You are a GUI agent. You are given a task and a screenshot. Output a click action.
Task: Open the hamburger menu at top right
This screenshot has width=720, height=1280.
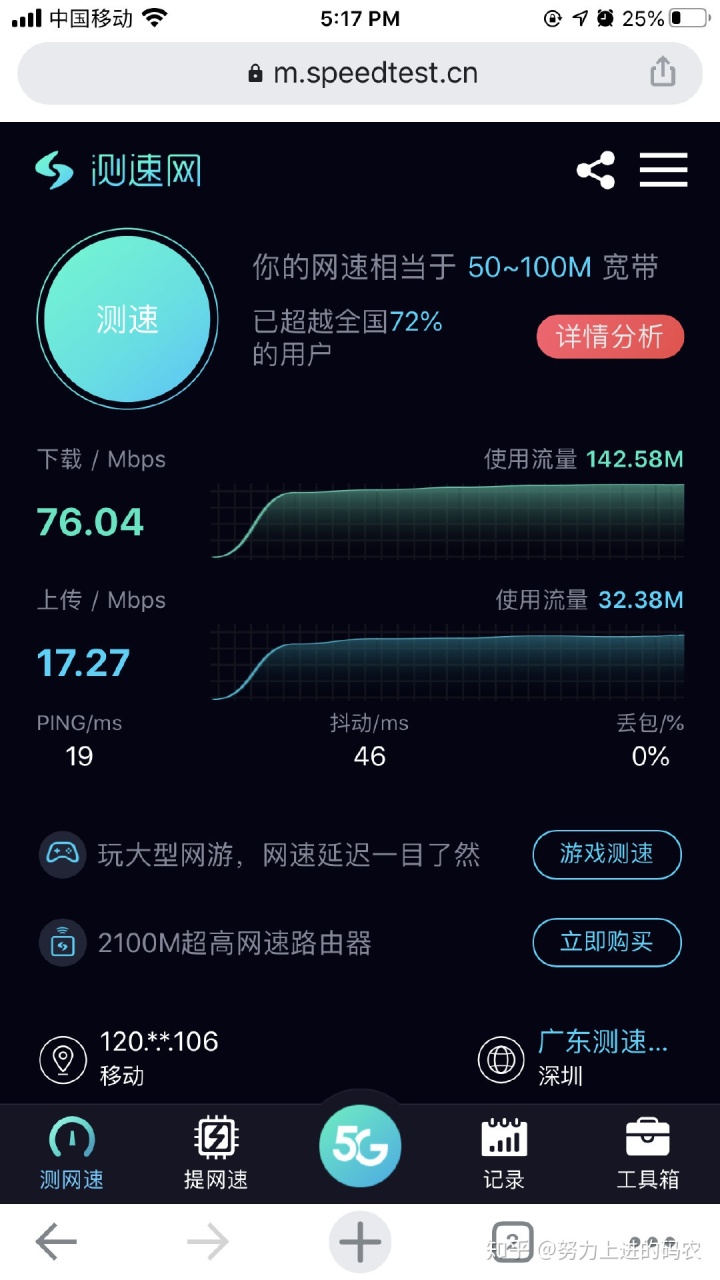coord(663,170)
